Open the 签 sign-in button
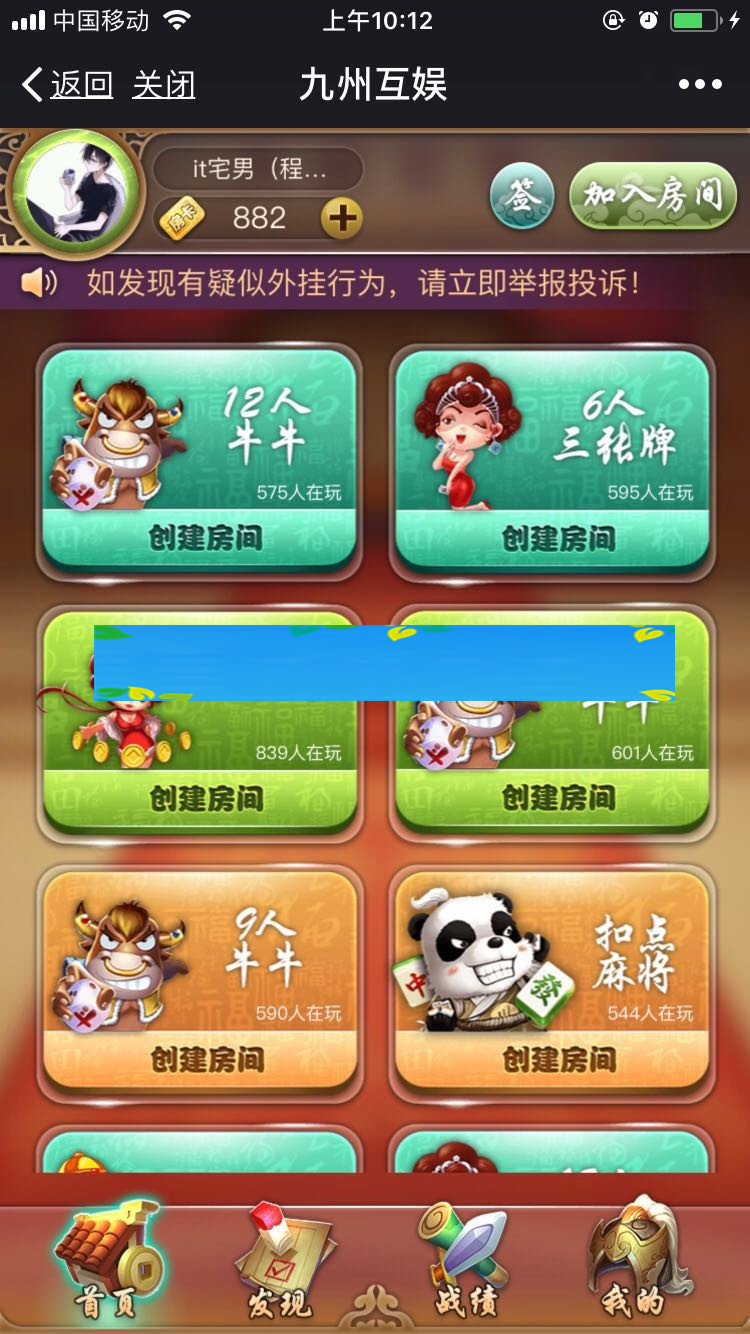750x1334 pixels. (521, 195)
